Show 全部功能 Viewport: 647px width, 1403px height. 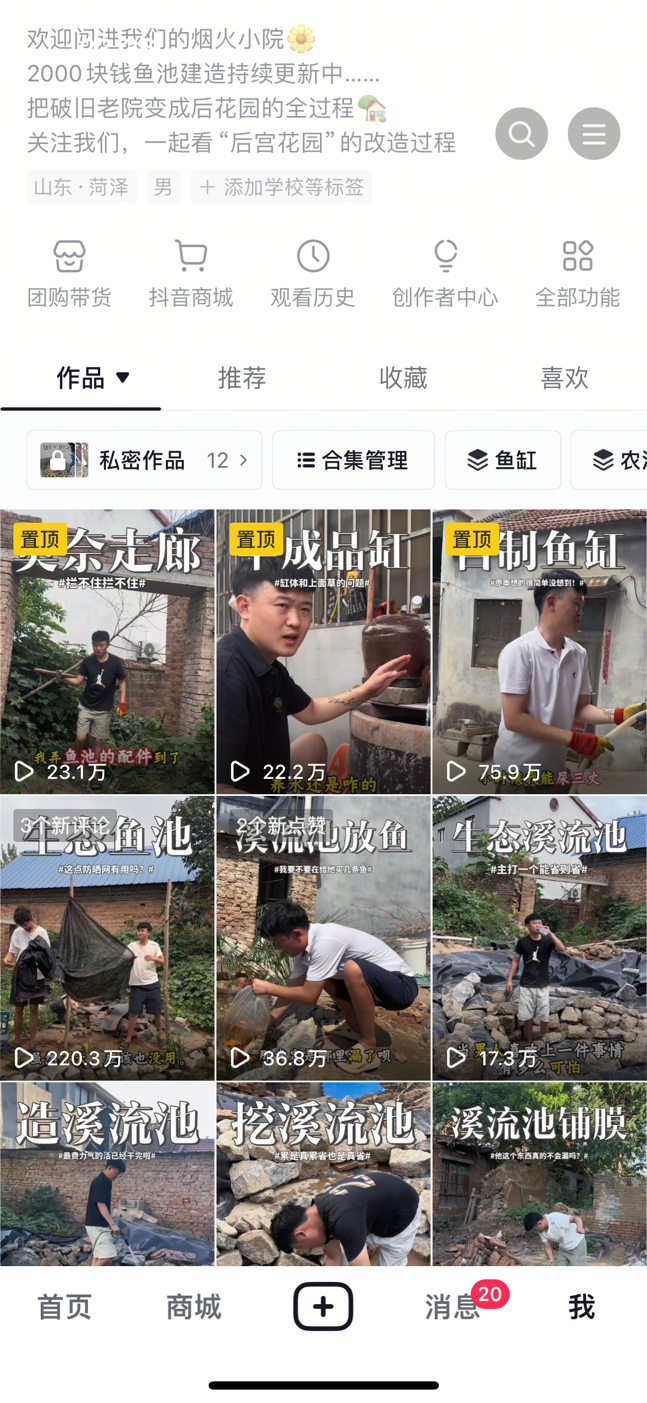[577, 273]
